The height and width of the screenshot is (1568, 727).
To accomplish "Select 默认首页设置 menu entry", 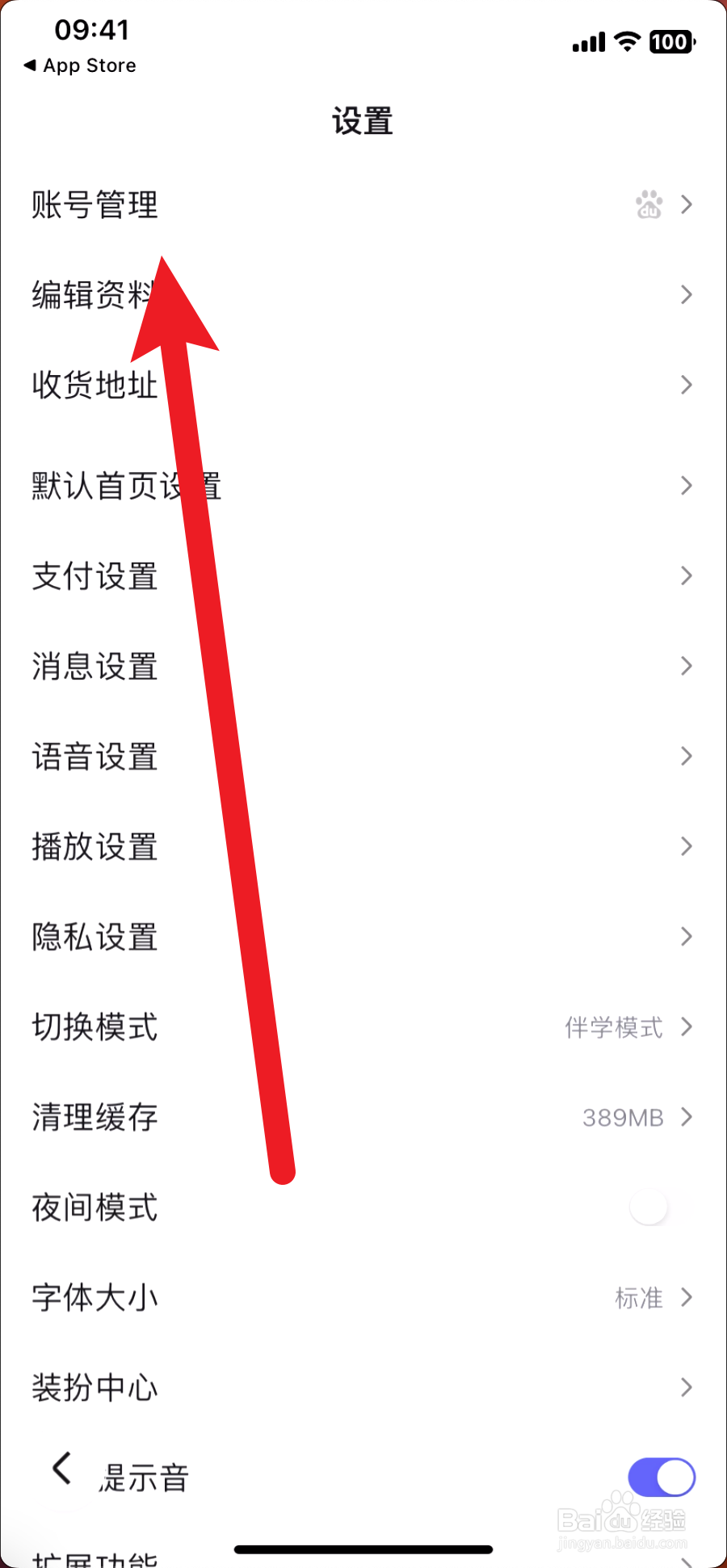I will (x=125, y=485).
